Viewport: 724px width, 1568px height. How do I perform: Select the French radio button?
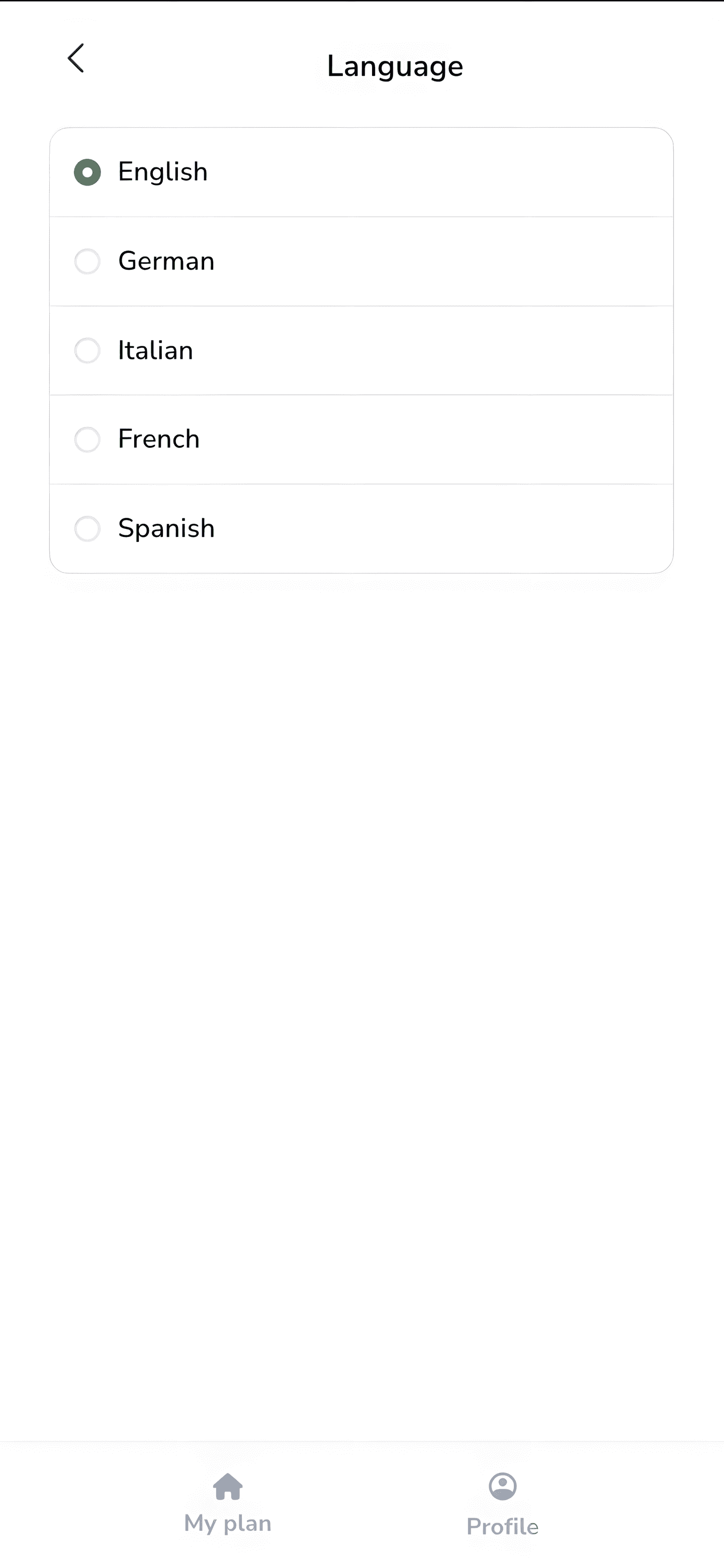87,439
